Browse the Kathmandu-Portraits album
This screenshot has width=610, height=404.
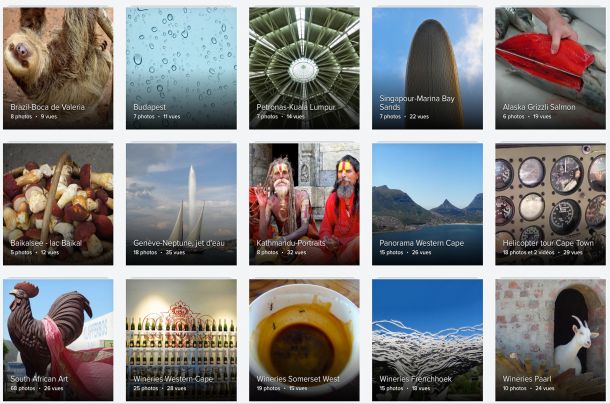304,204
